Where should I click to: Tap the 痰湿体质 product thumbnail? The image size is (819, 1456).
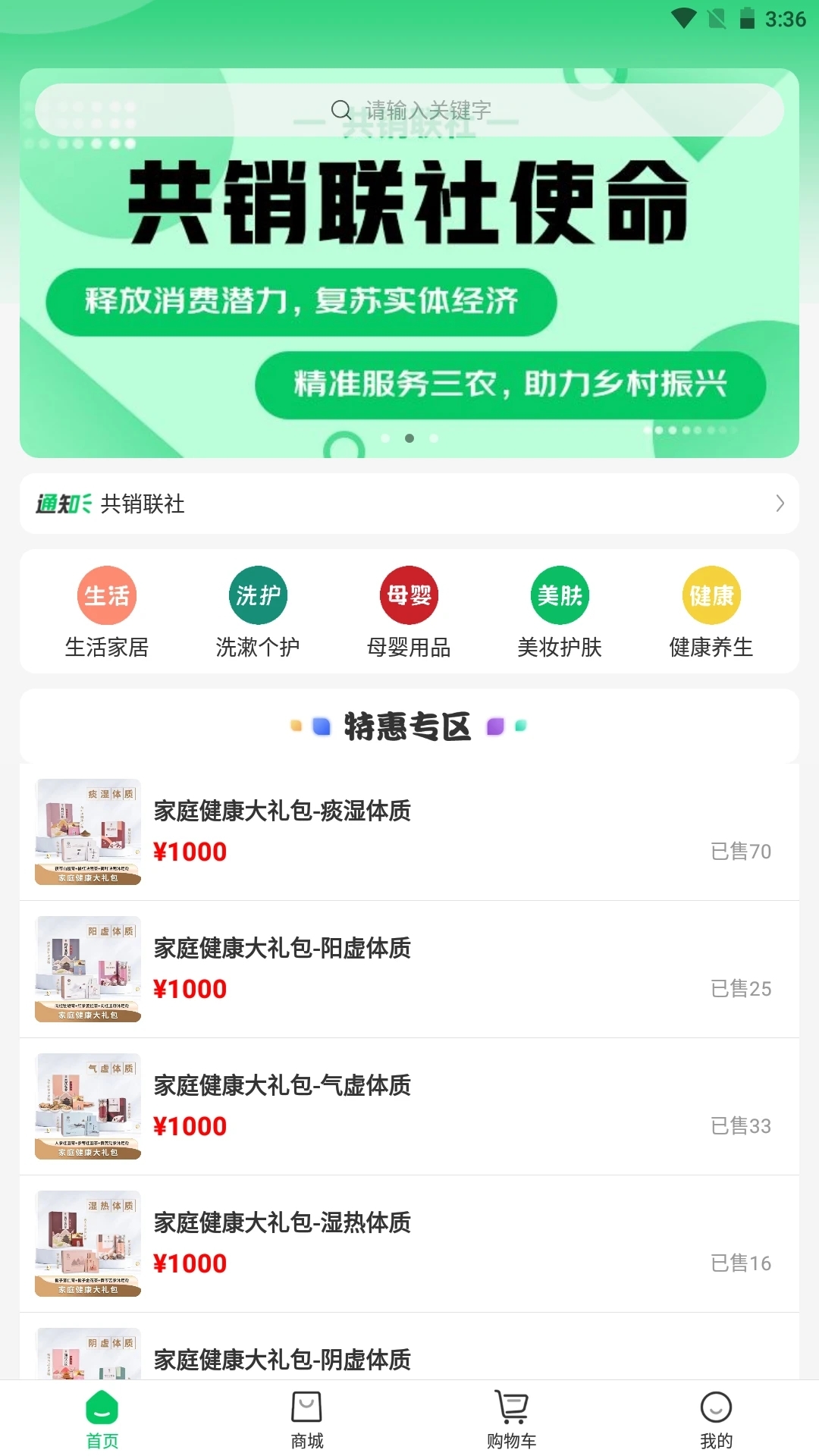point(88,830)
